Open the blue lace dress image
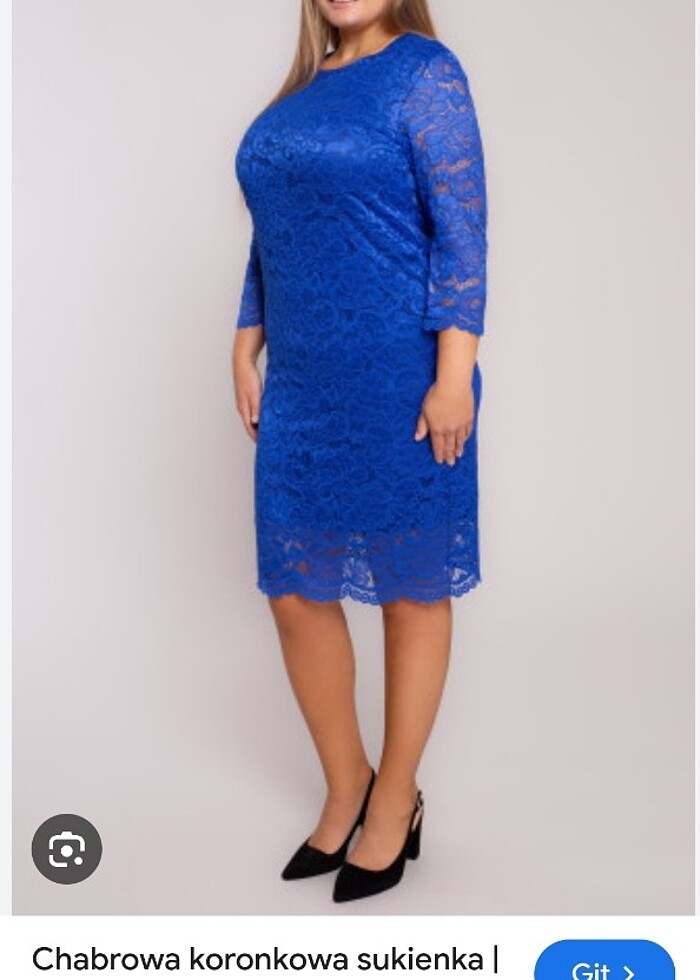This screenshot has height=980, width=700. point(360,400)
